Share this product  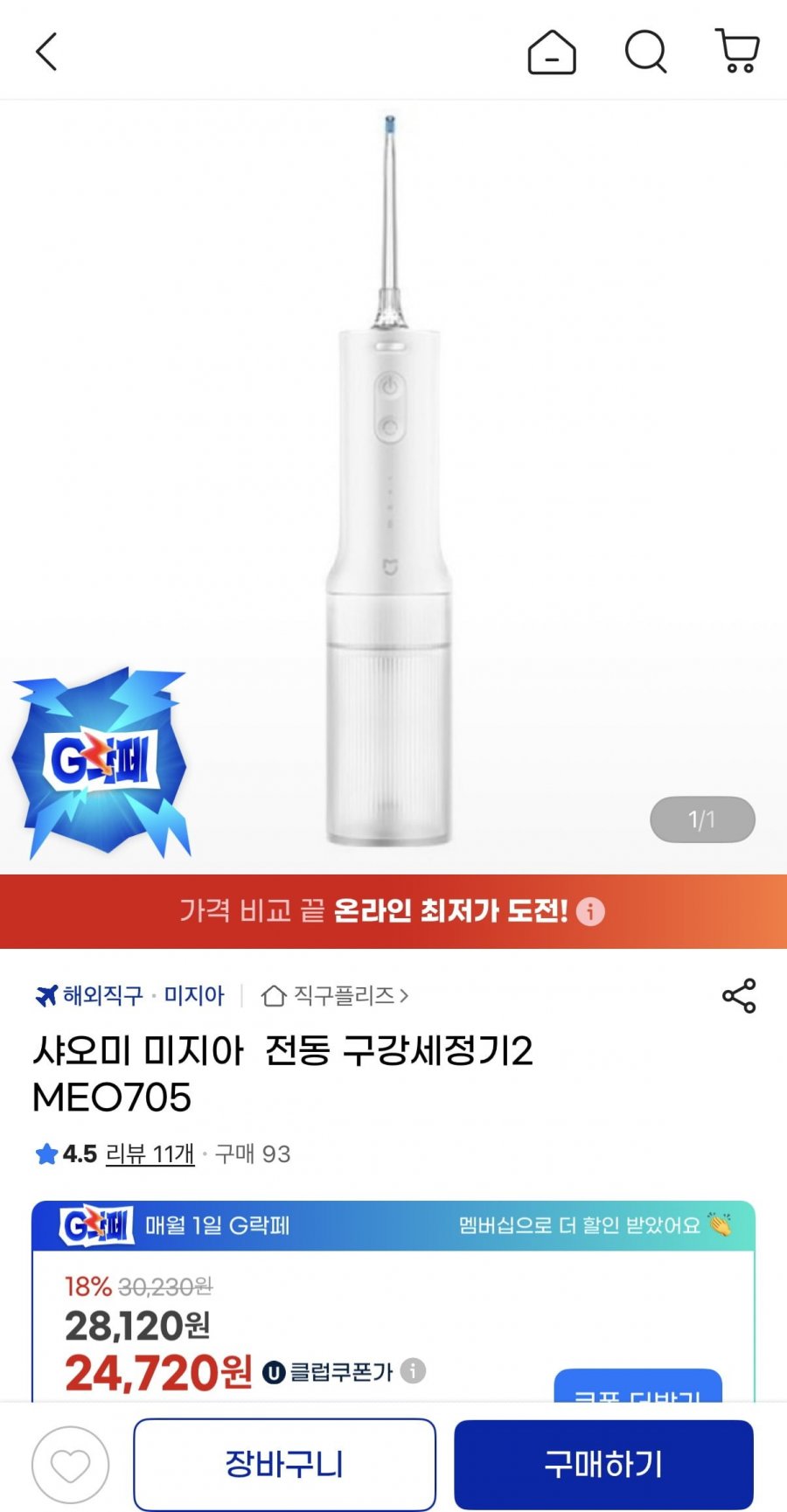[x=739, y=995]
